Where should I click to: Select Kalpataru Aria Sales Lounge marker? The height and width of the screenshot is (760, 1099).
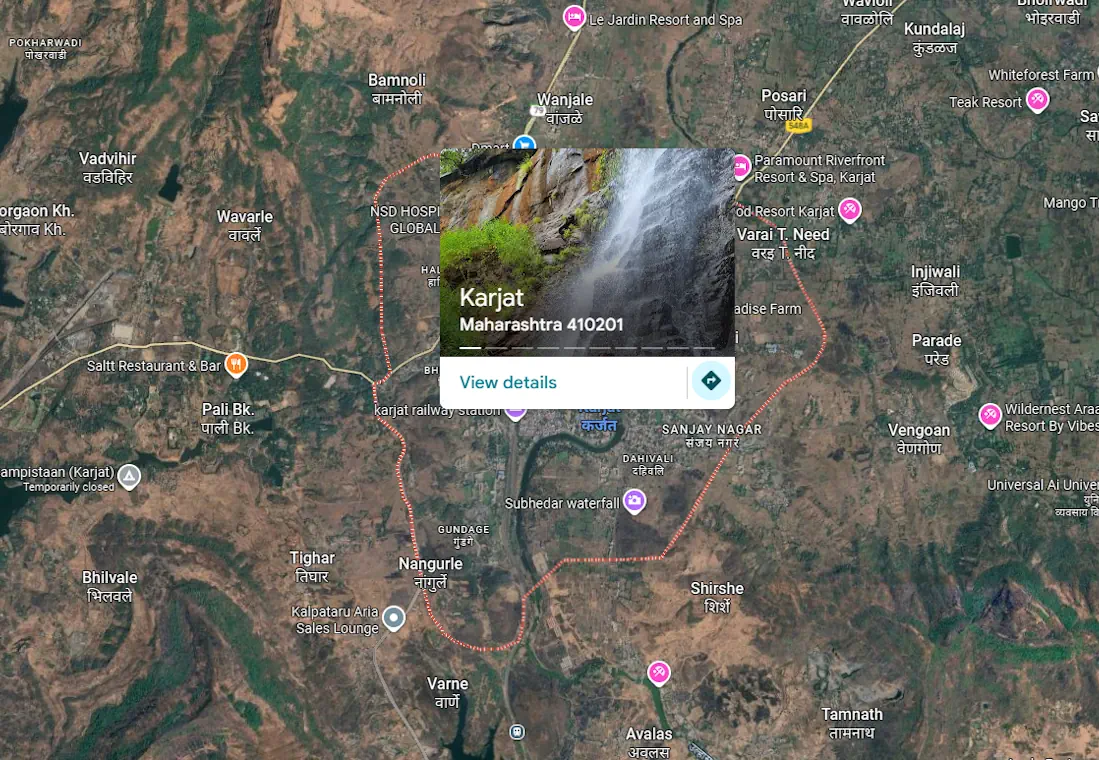click(394, 618)
